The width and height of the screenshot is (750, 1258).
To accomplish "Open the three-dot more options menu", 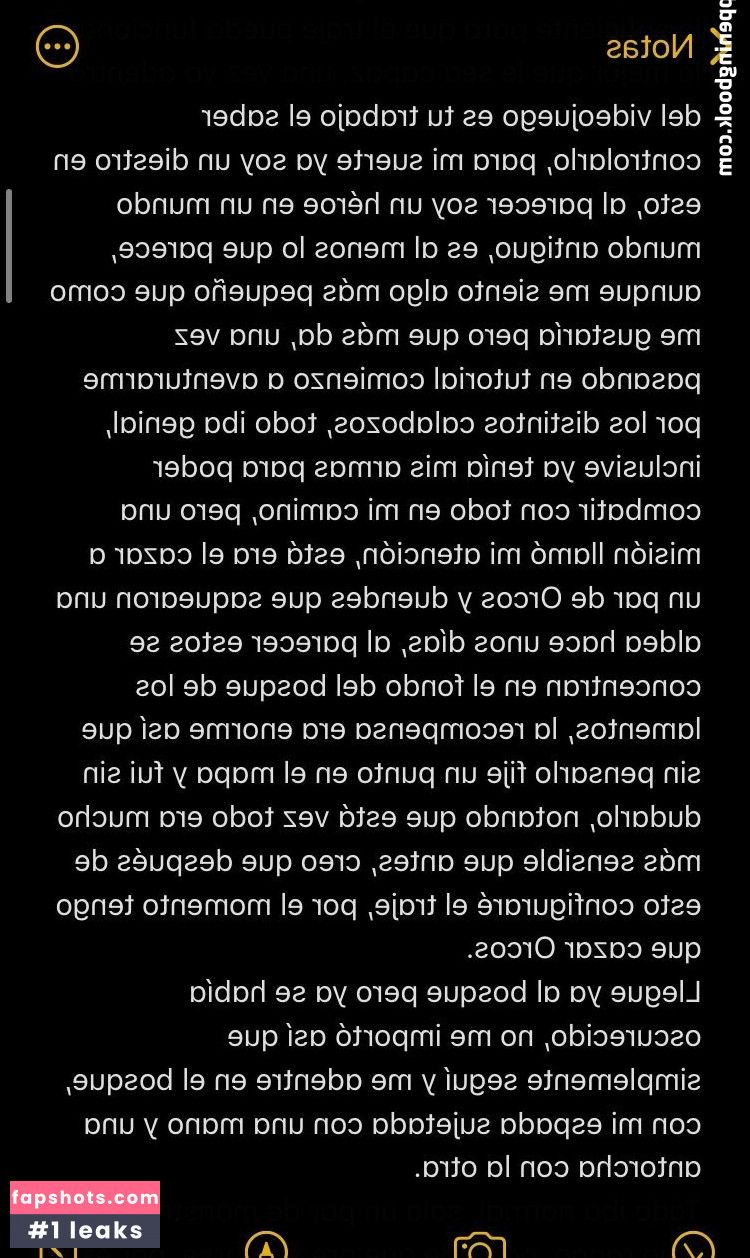I will tap(57, 46).
